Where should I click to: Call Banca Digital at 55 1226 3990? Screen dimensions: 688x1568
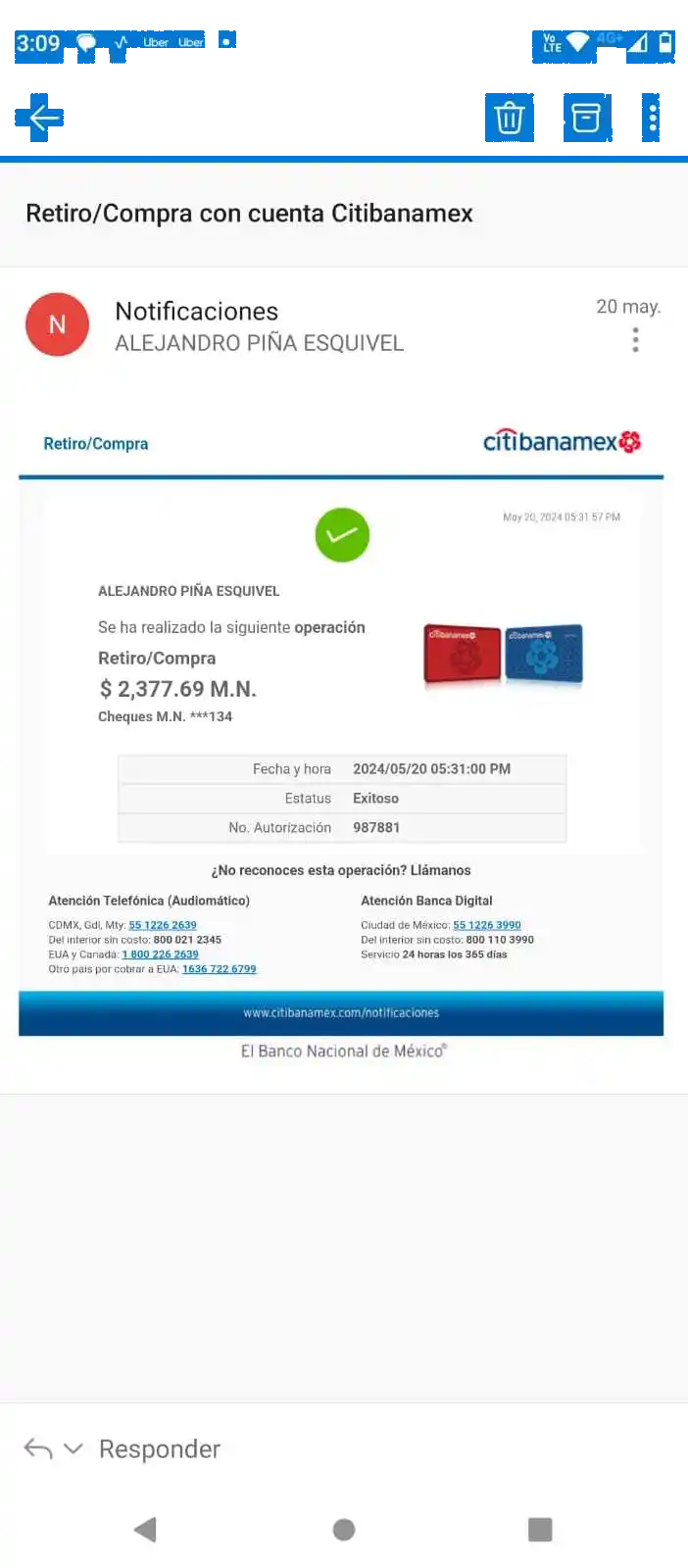[487, 925]
